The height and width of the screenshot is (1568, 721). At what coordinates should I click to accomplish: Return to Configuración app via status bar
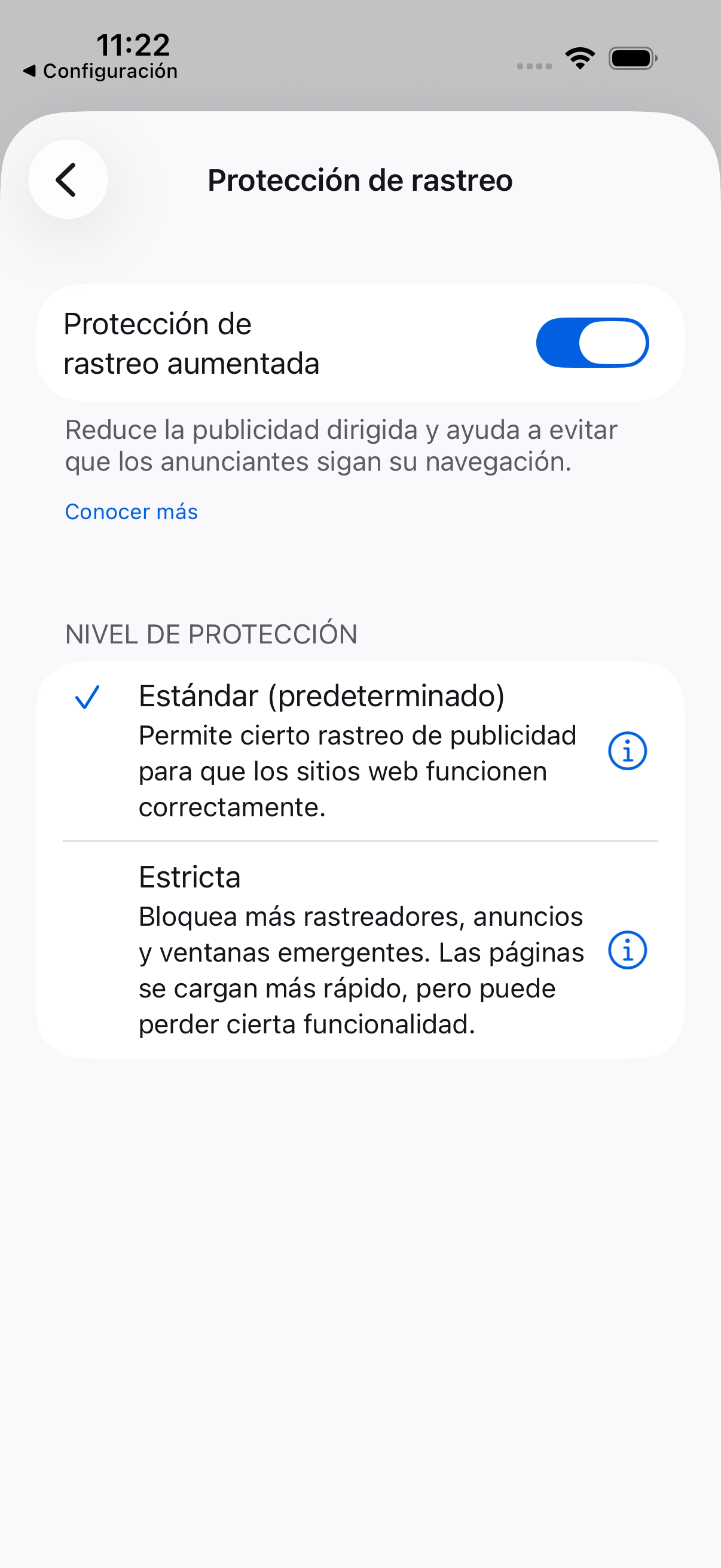click(100, 71)
